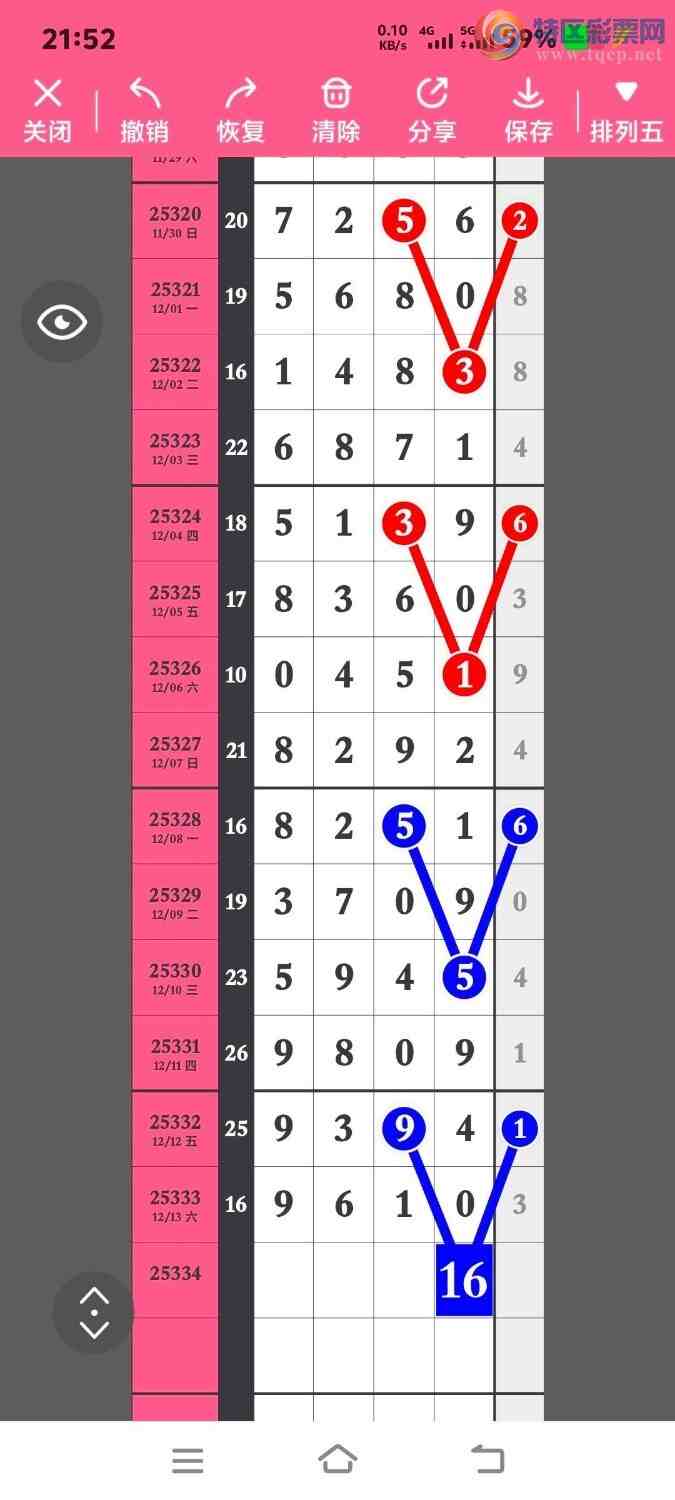Image resolution: width=675 pixels, height=1500 pixels.
Task: Close the drawing editor with 关闭
Action: [47, 111]
